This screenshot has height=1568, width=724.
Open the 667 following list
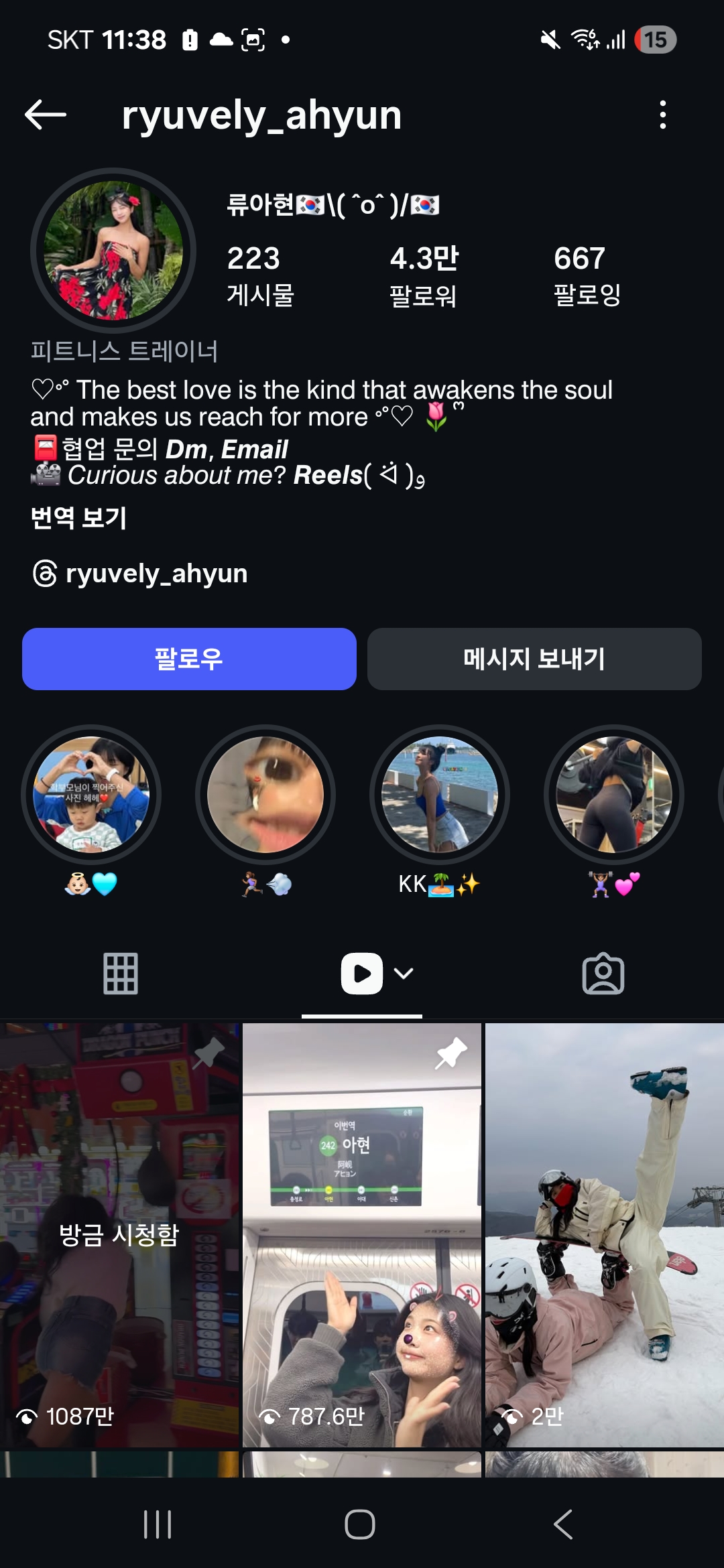587,275
